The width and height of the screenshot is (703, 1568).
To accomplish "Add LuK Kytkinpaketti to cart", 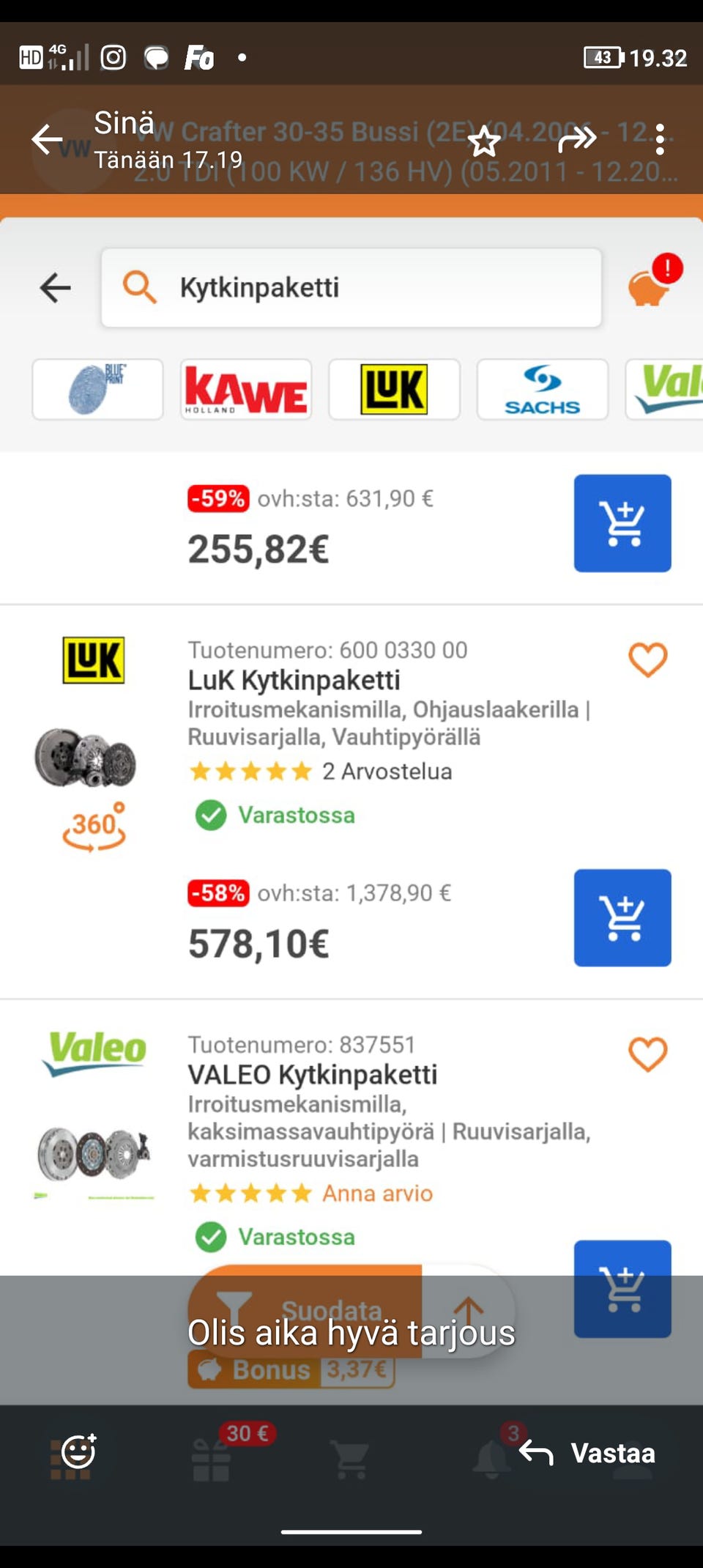I will (622, 918).
